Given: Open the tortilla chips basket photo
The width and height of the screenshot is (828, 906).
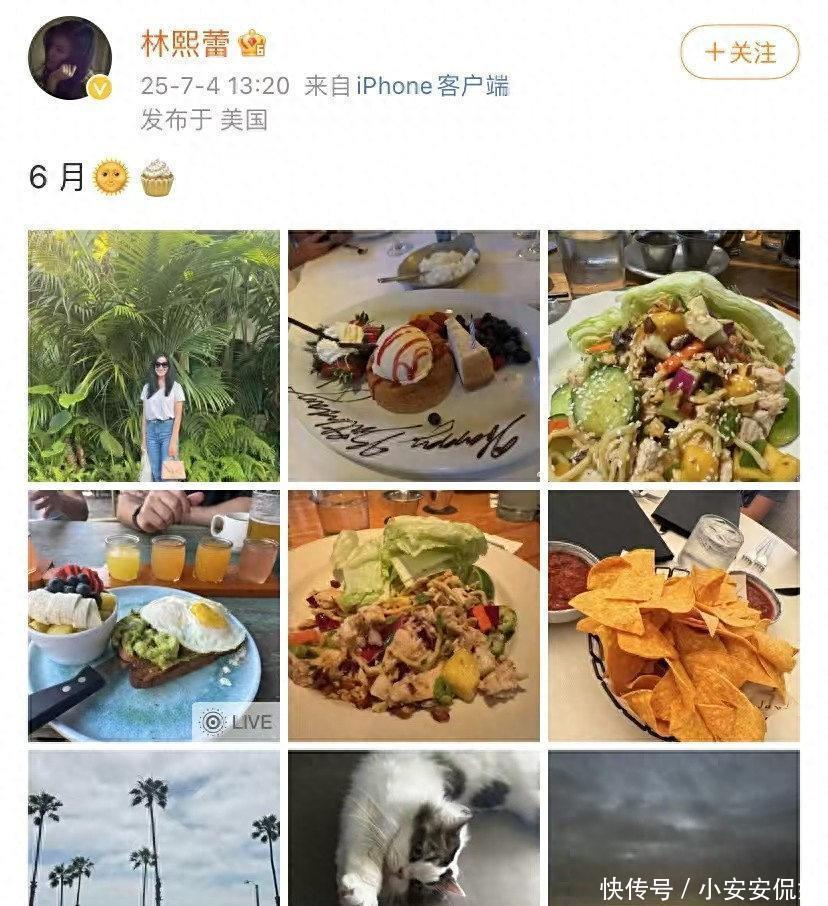Looking at the screenshot, I should [x=675, y=615].
